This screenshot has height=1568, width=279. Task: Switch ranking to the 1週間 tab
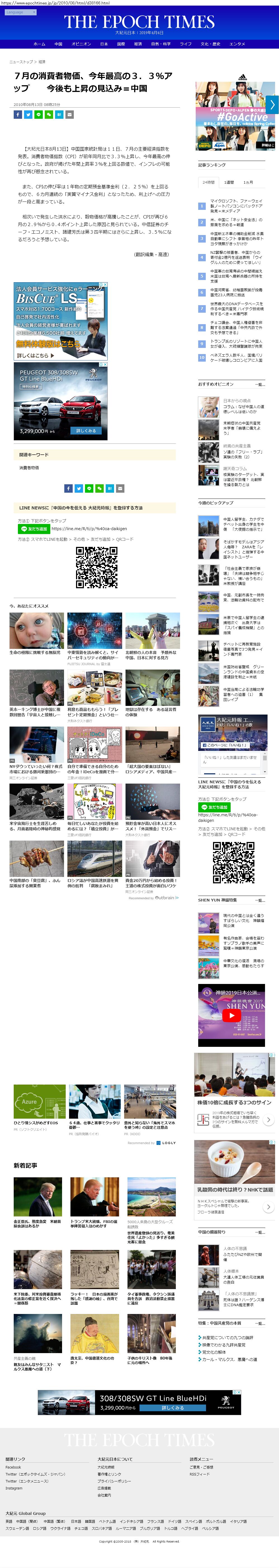[229, 182]
